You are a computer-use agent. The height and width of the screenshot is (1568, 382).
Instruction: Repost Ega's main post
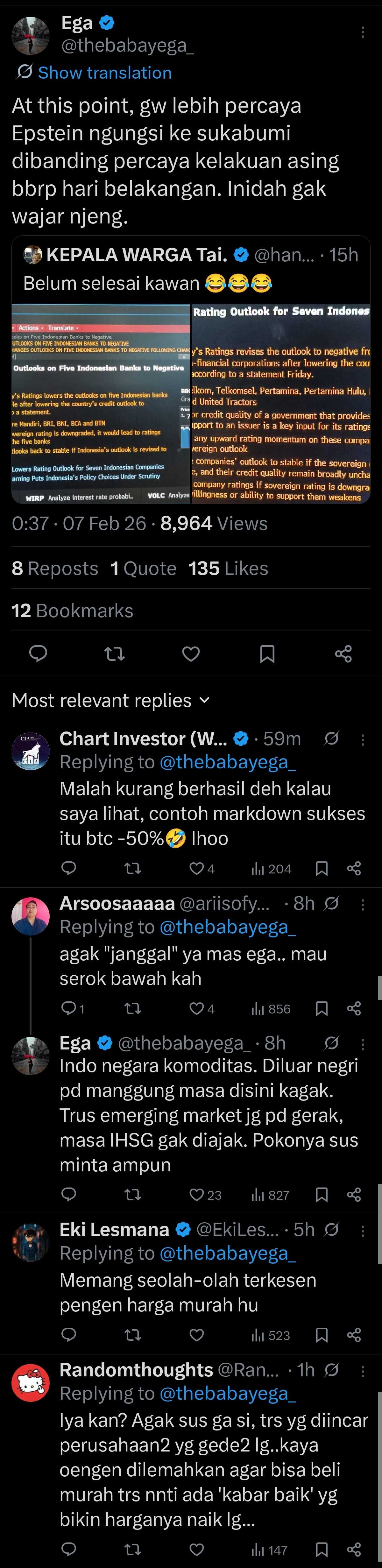coord(114,654)
